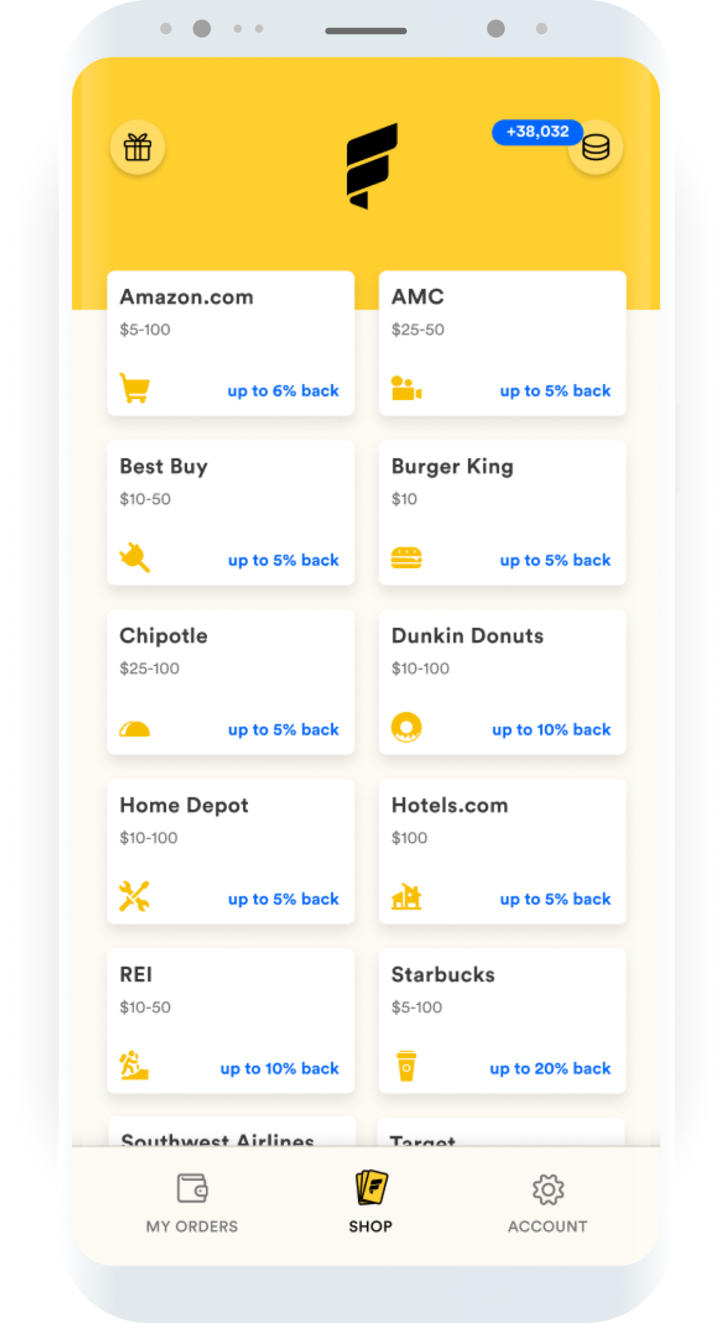Open the coins balance icon
The image size is (728, 1323).
[x=596, y=148]
